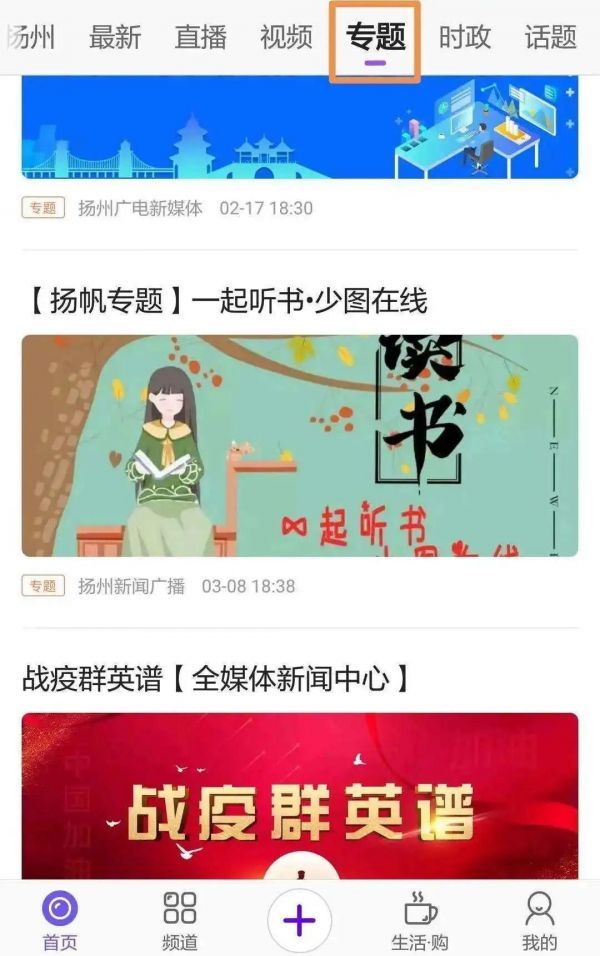Tap the center plus button
The height and width of the screenshot is (956, 600).
(x=299, y=921)
